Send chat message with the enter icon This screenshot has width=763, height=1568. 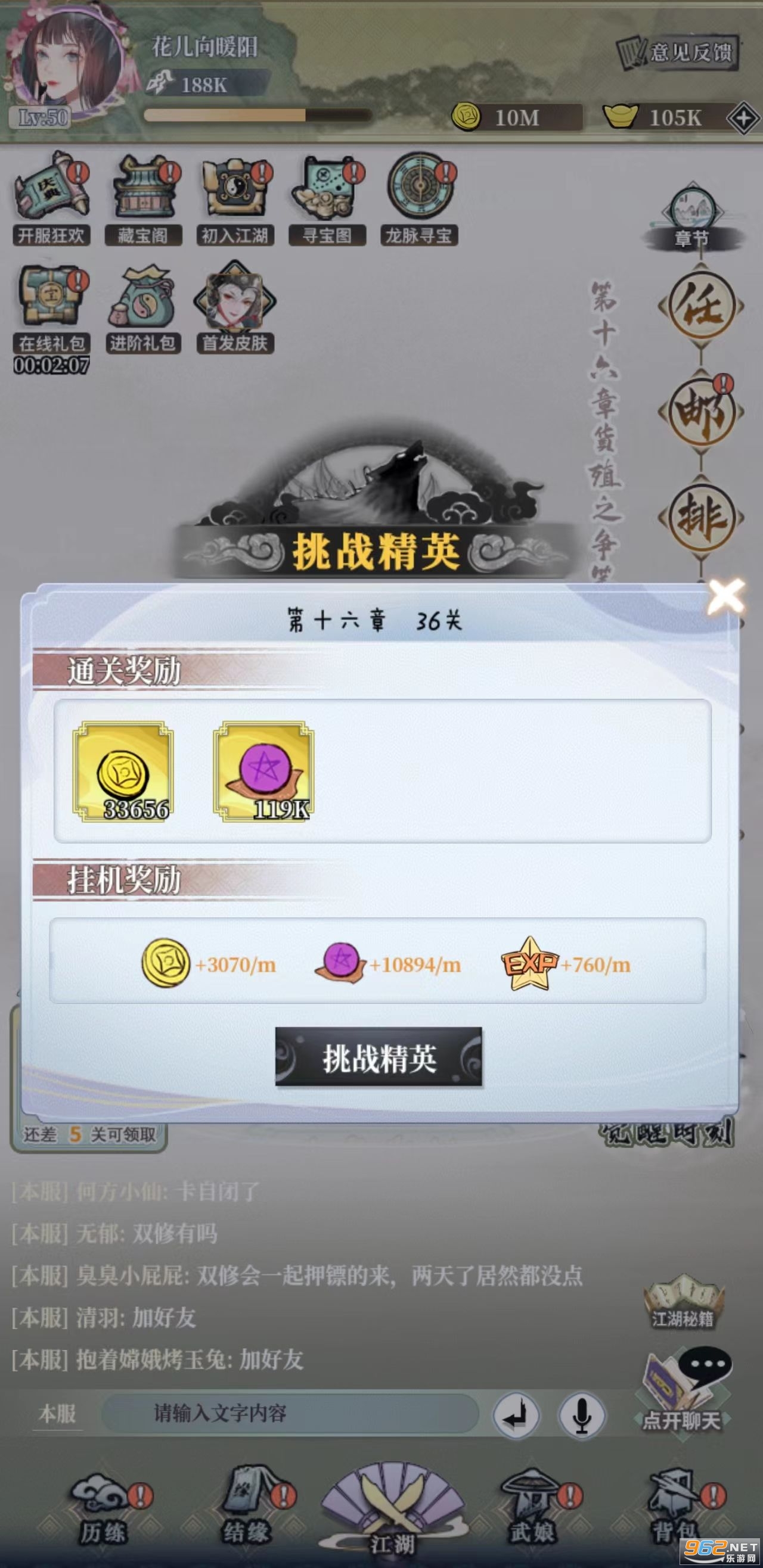tap(516, 1417)
